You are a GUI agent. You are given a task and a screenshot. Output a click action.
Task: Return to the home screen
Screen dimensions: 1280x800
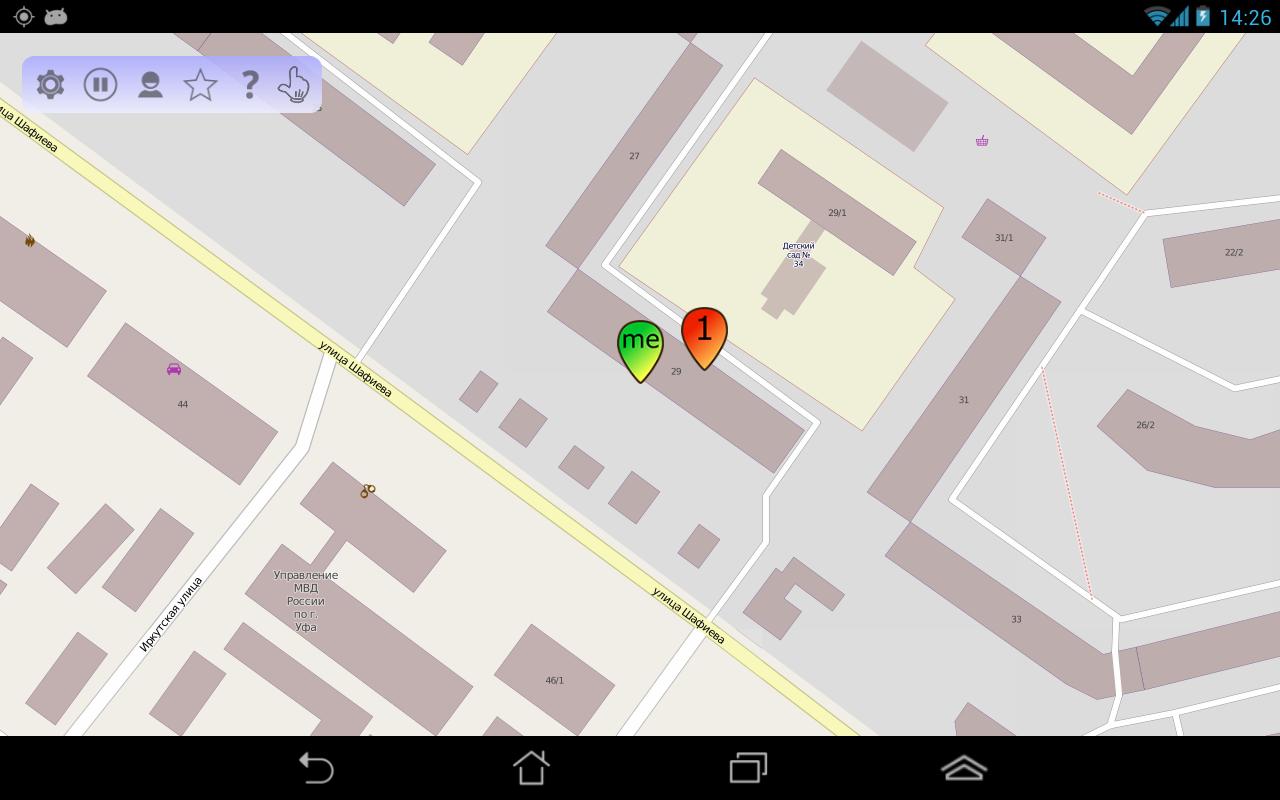pos(531,767)
